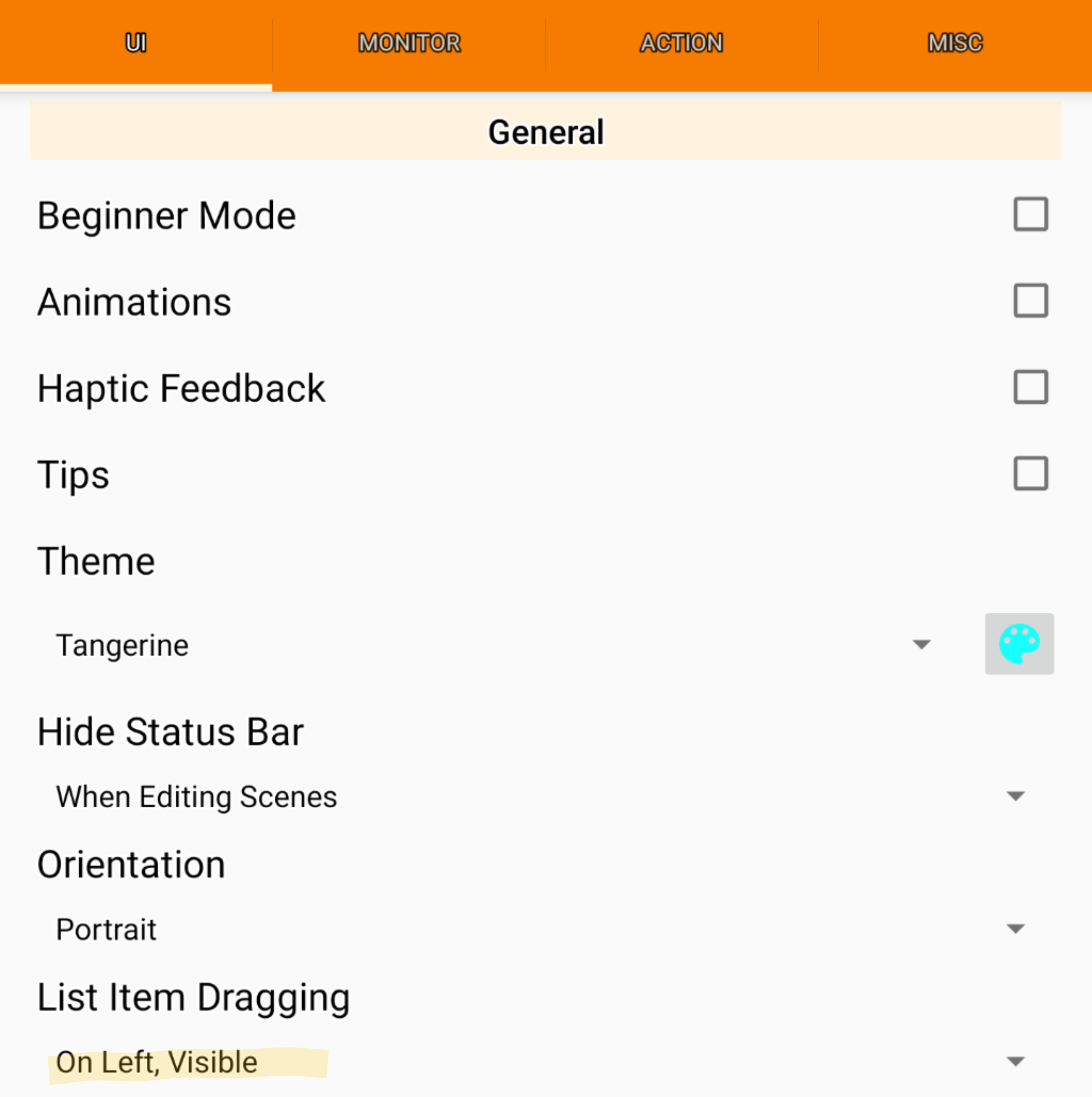
Task: Switch to the MONITOR tab
Action: [x=409, y=43]
